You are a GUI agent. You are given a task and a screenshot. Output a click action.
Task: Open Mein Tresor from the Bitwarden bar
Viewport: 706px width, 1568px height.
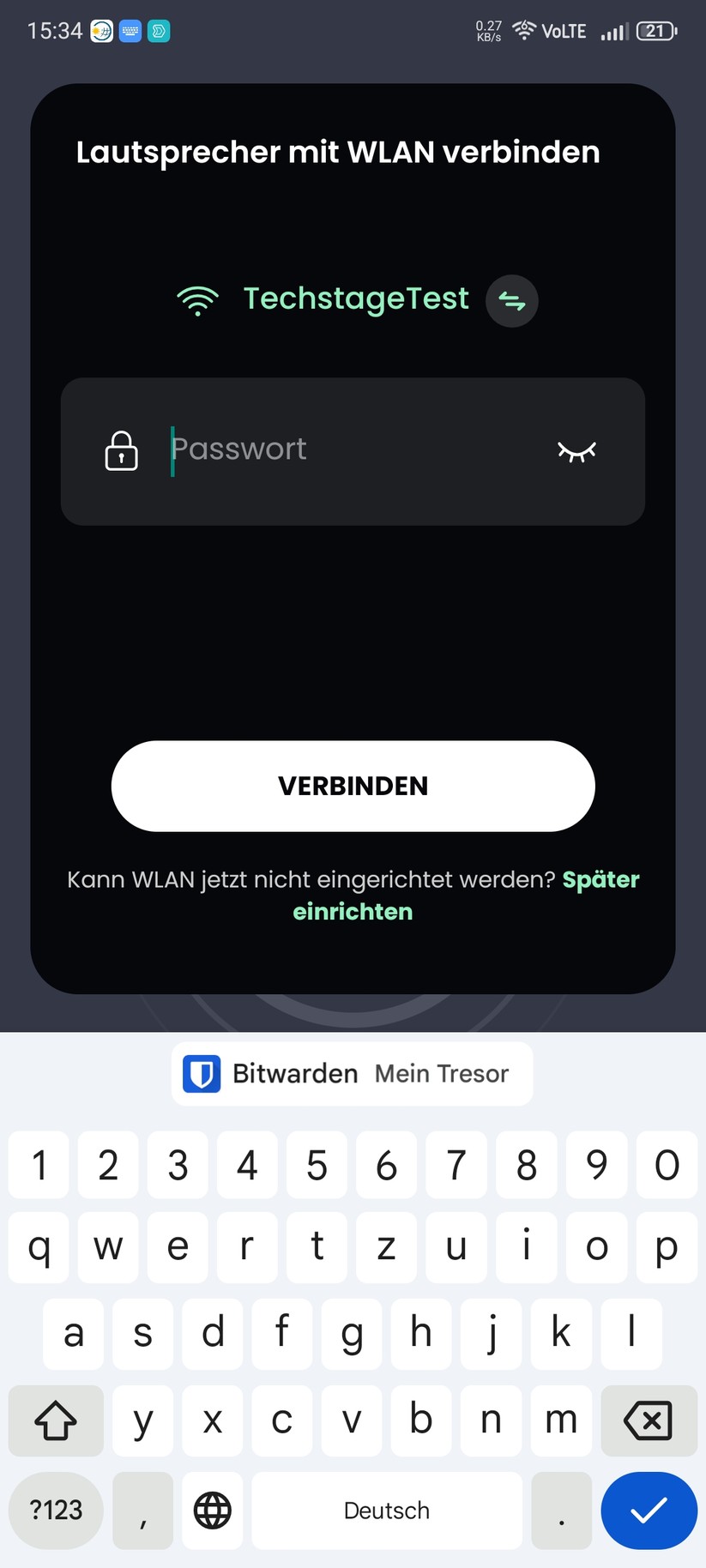click(443, 1073)
